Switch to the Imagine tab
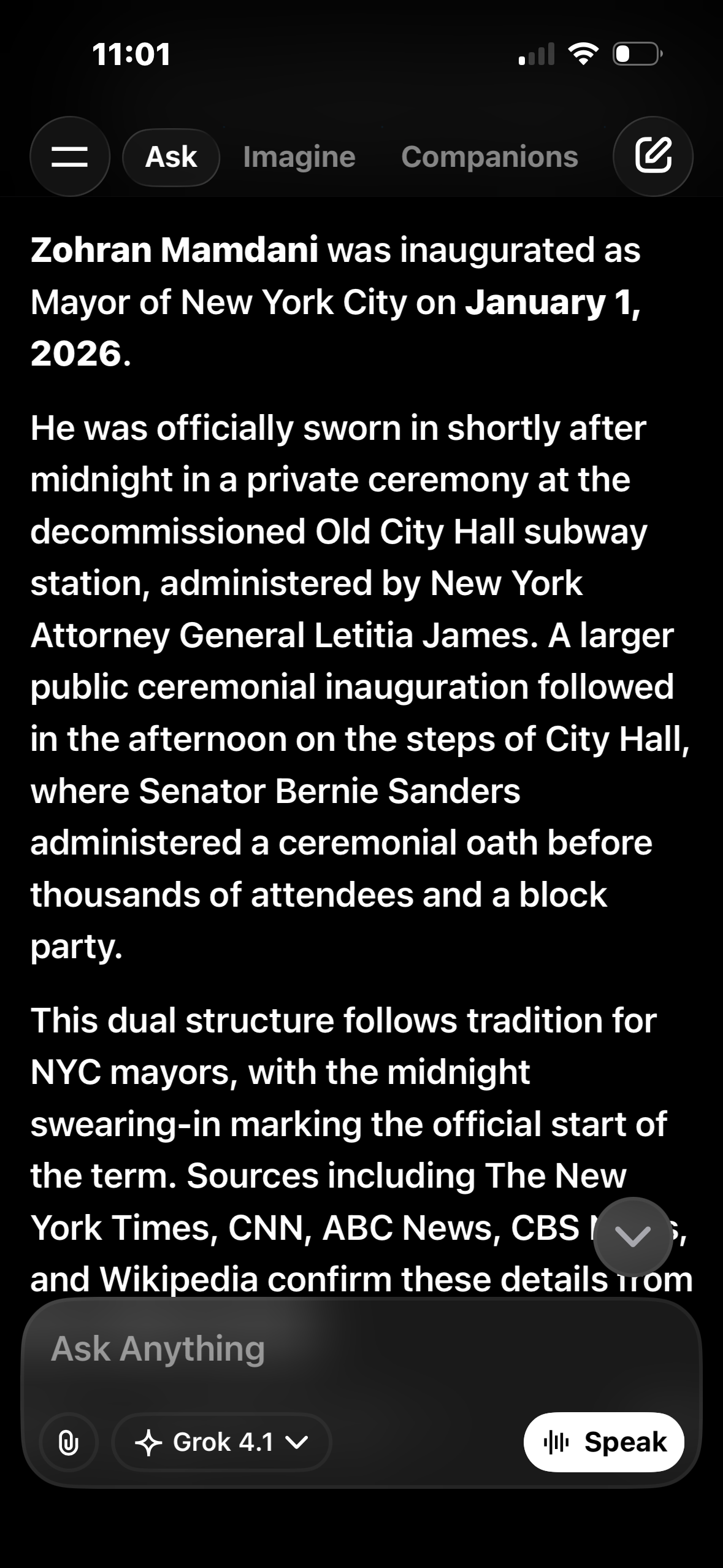Image resolution: width=723 pixels, height=1568 pixels. point(299,157)
